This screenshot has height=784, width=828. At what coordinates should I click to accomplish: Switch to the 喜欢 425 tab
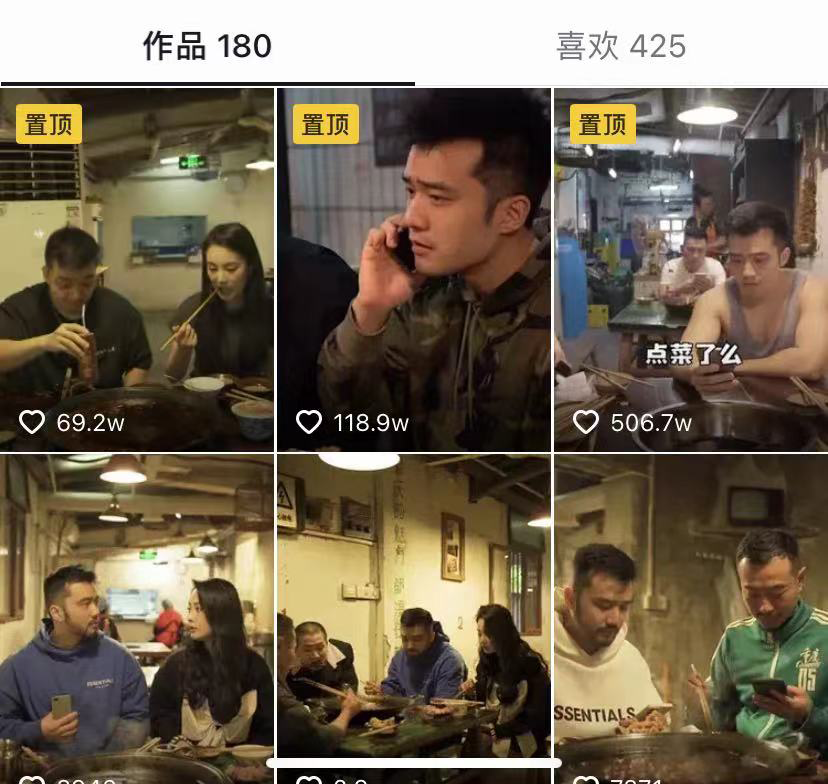point(621,46)
